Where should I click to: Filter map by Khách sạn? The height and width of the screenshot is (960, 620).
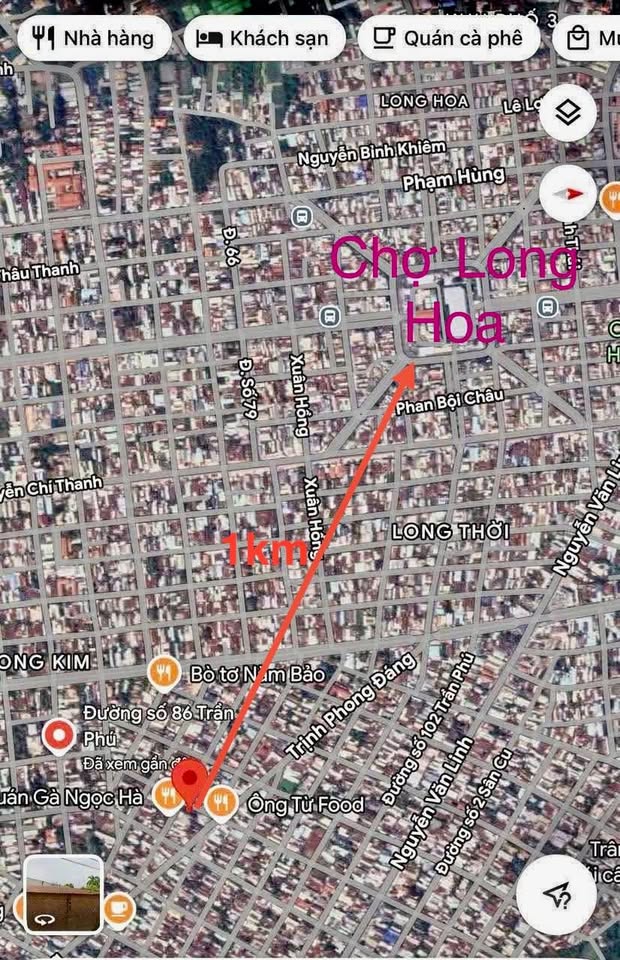[264, 39]
